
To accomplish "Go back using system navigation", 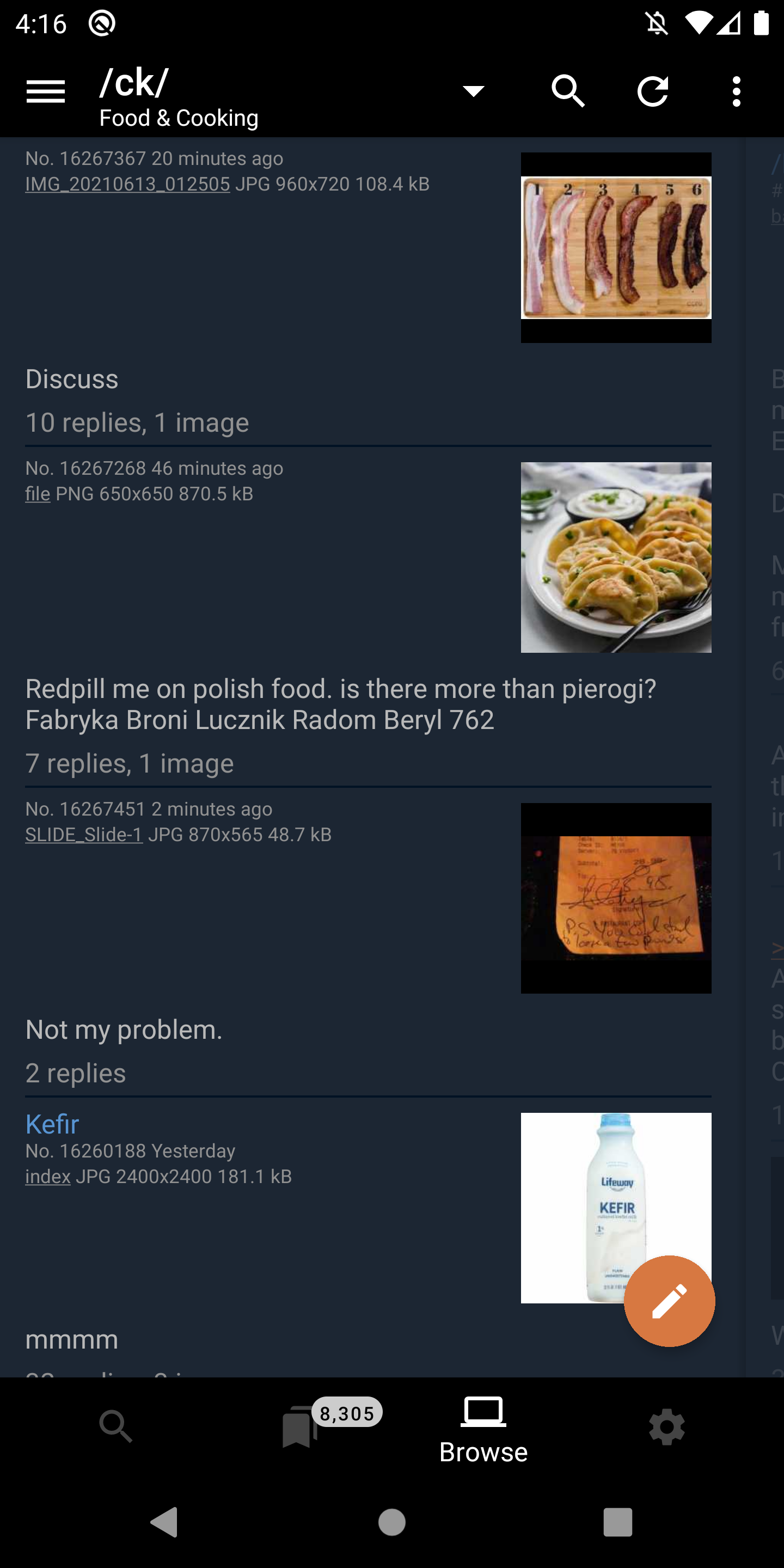I will tap(164, 1522).
